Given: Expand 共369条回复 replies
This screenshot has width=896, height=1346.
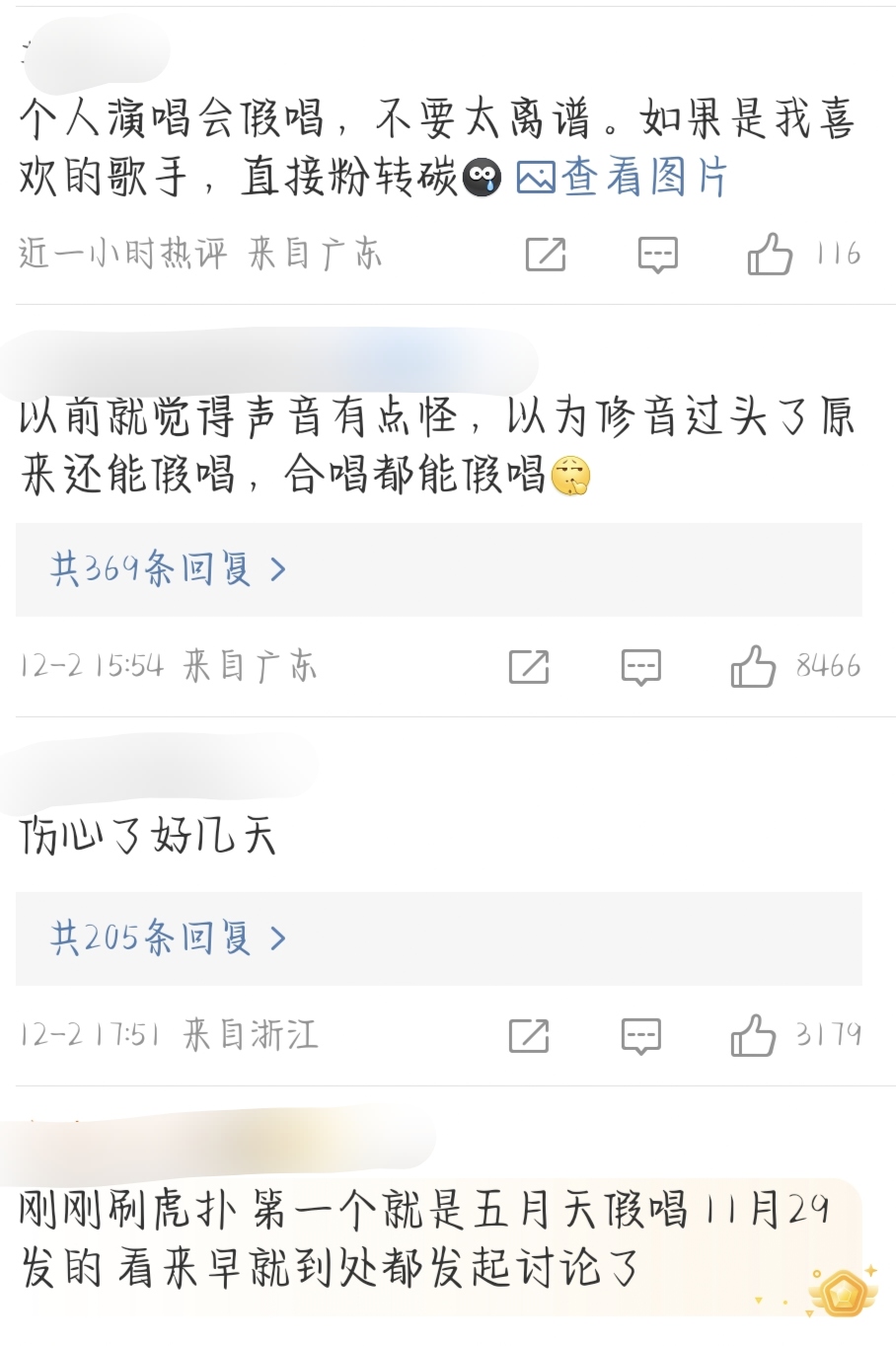Looking at the screenshot, I should point(168,569).
